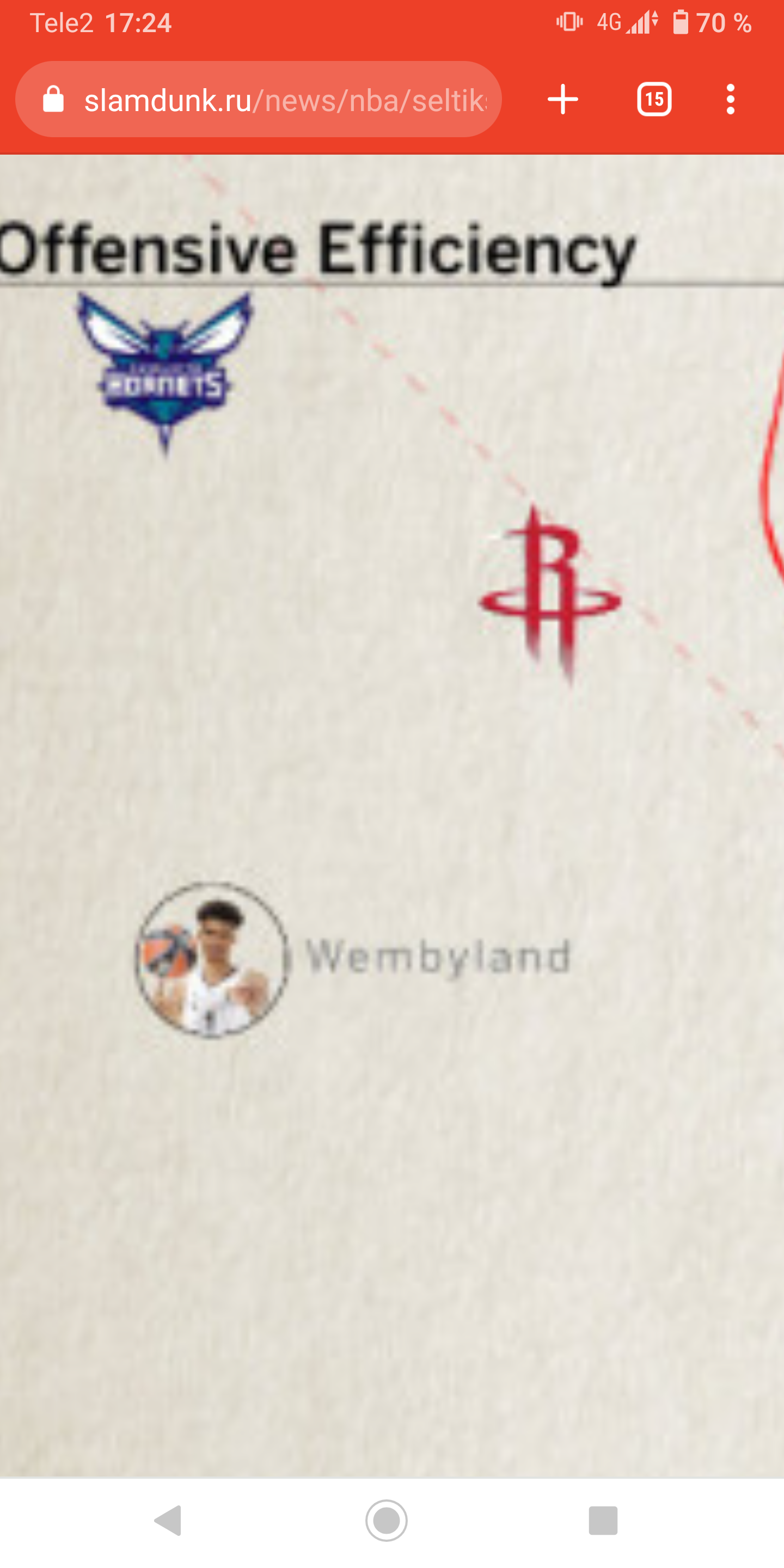Open the browser overflow menu
Image resolution: width=784 pixels, height=1568 pixels.
pos(730,100)
